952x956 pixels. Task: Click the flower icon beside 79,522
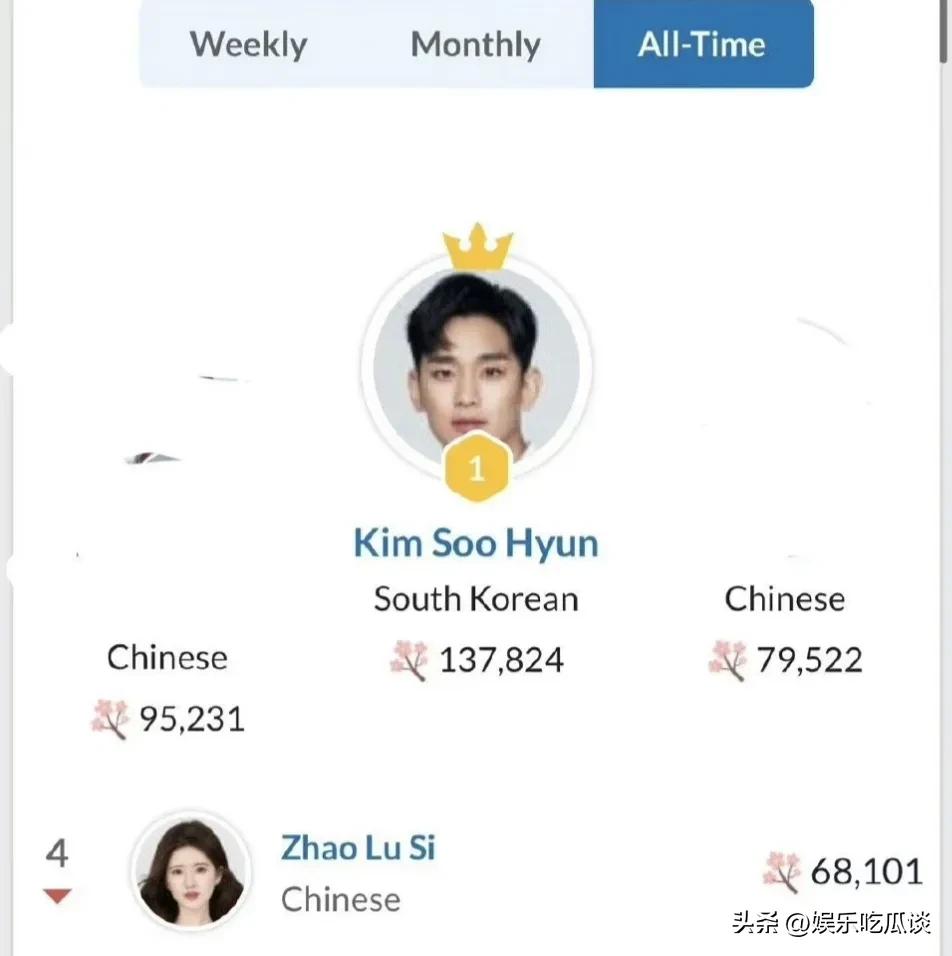click(x=727, y=659)
